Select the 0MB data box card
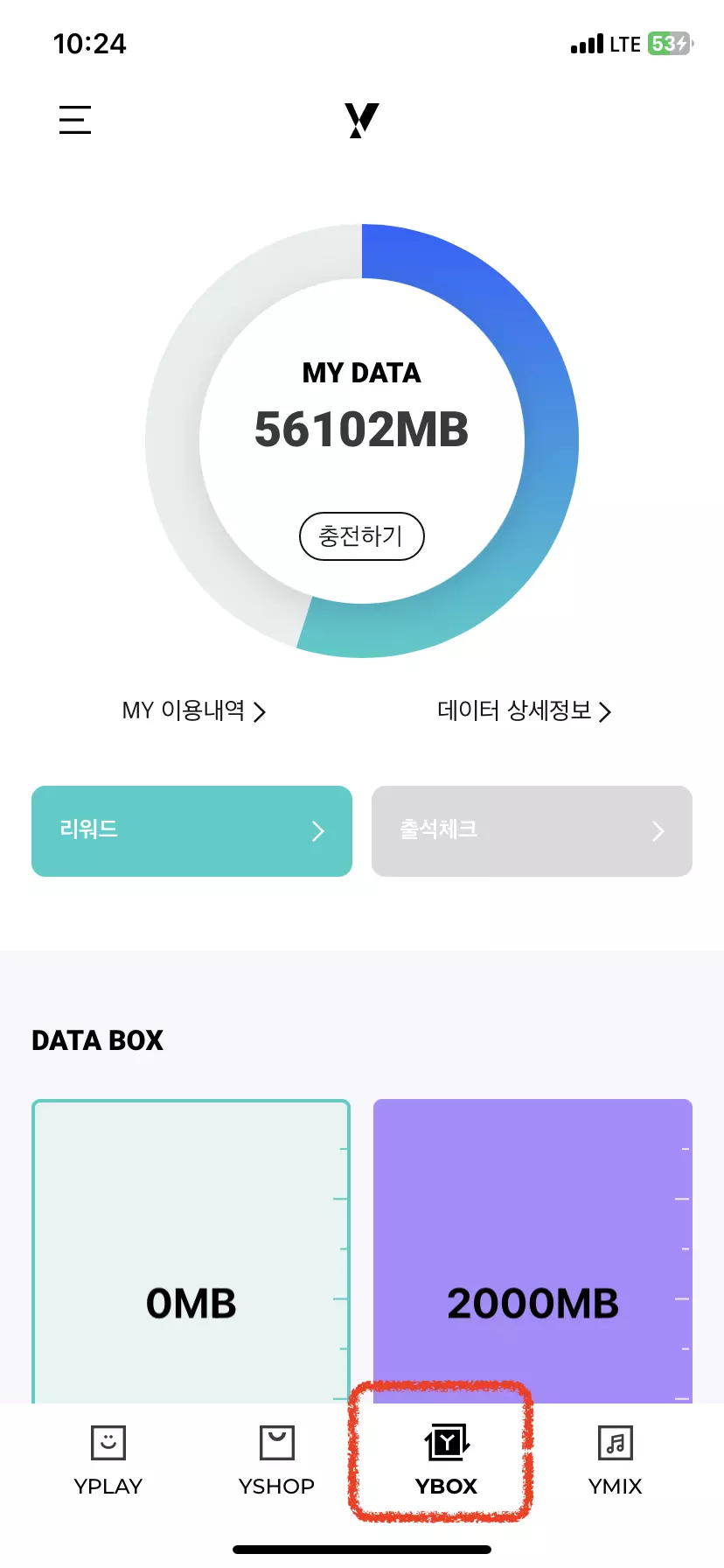 191,1253
